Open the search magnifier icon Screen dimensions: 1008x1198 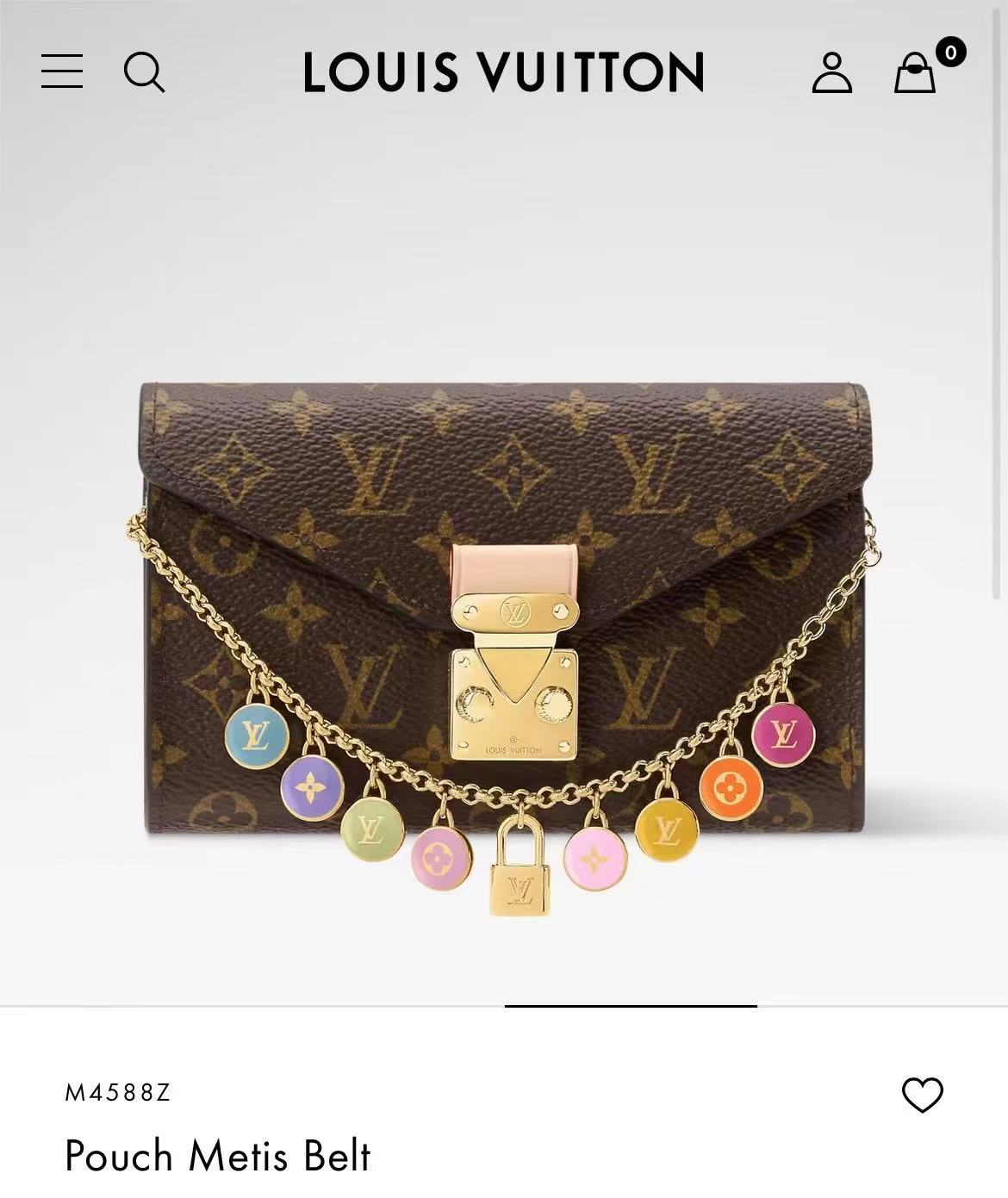tap(144, 72)
